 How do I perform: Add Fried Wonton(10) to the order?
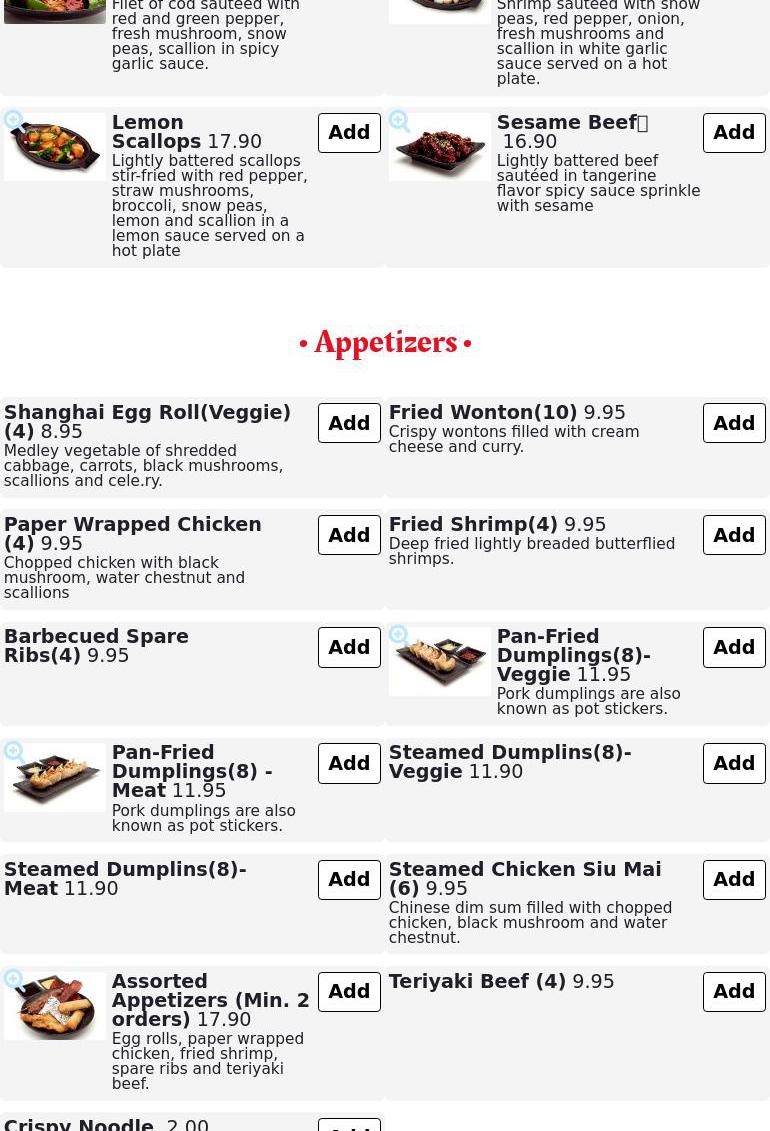(x=734, y=423)
